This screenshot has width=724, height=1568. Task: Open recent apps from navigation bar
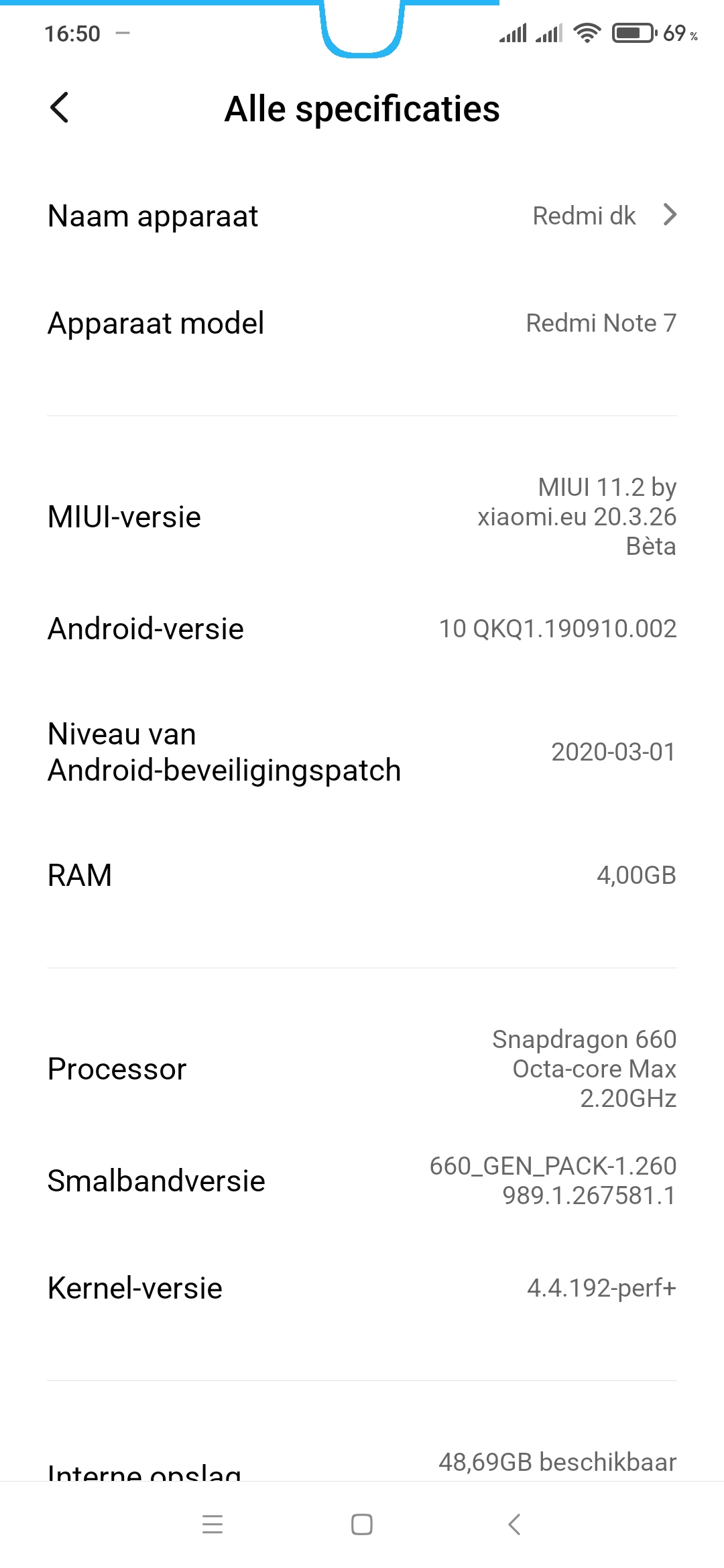pos(213,1524)
